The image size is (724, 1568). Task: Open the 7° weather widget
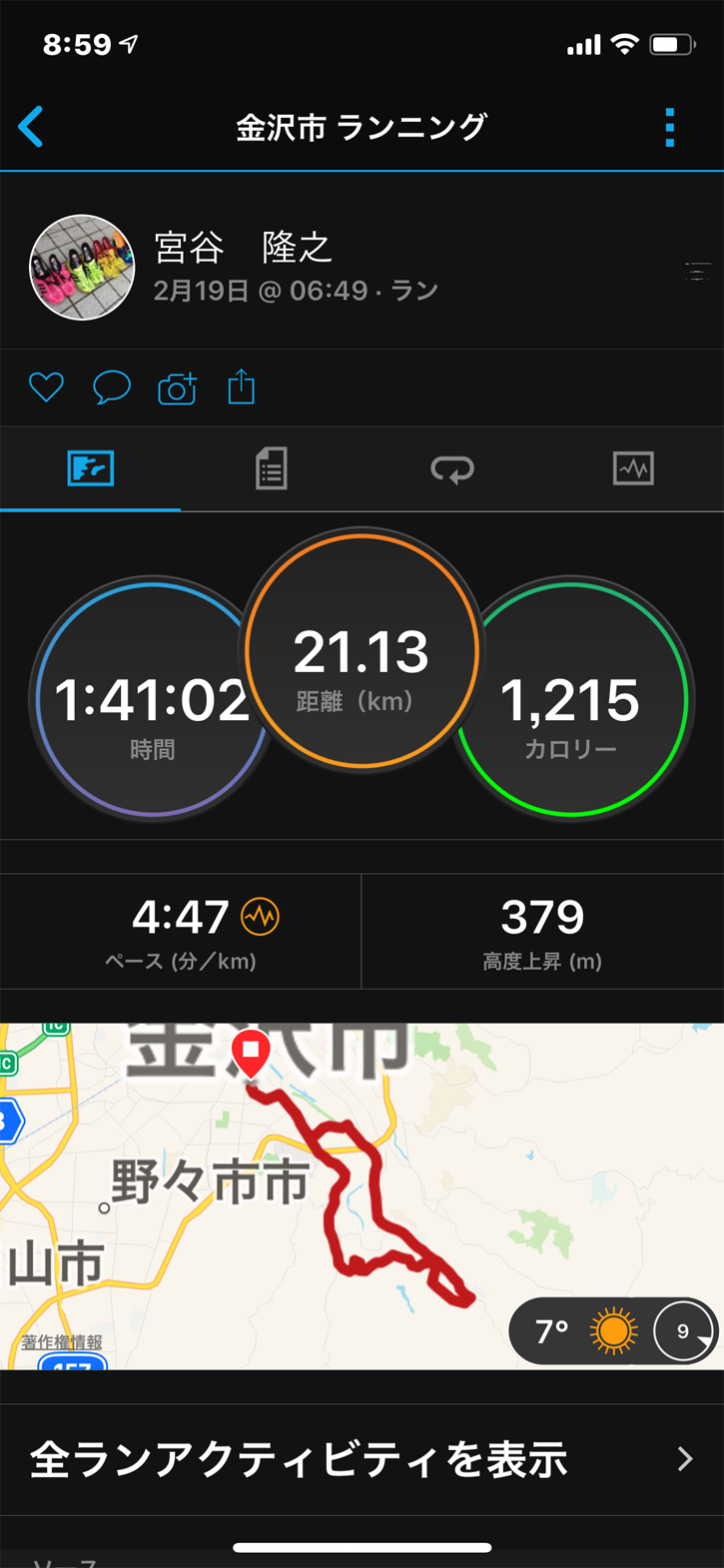tap(611, 1331)
